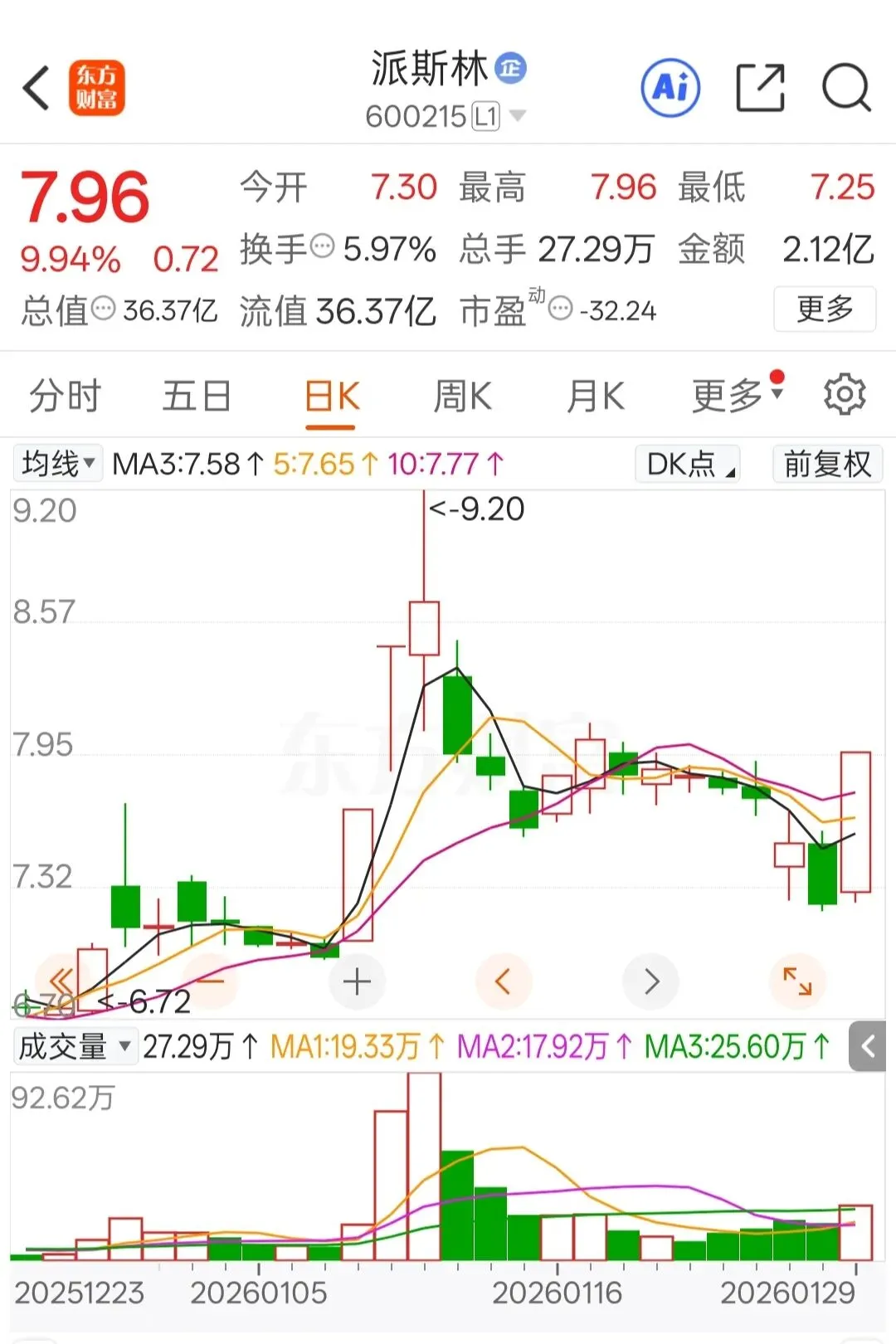The width and height of the screenshot is (896, 1344).
Task: Open chart settings gear
Action: tap(844, 394)
